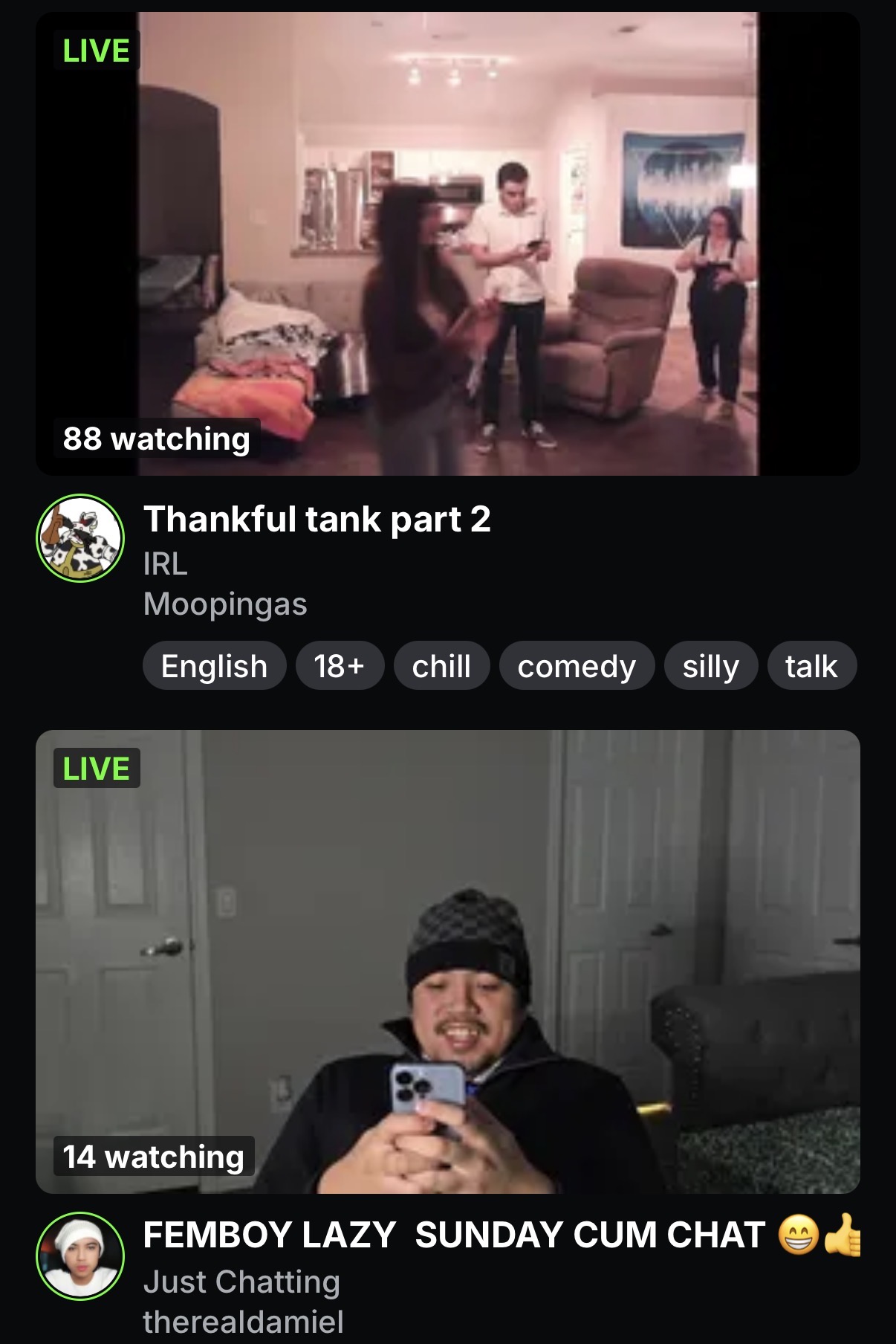Visit the Moopingas channel name
Image resolution: width=896 pixels, height=1344 pixels.
click(x=225, y=604)
